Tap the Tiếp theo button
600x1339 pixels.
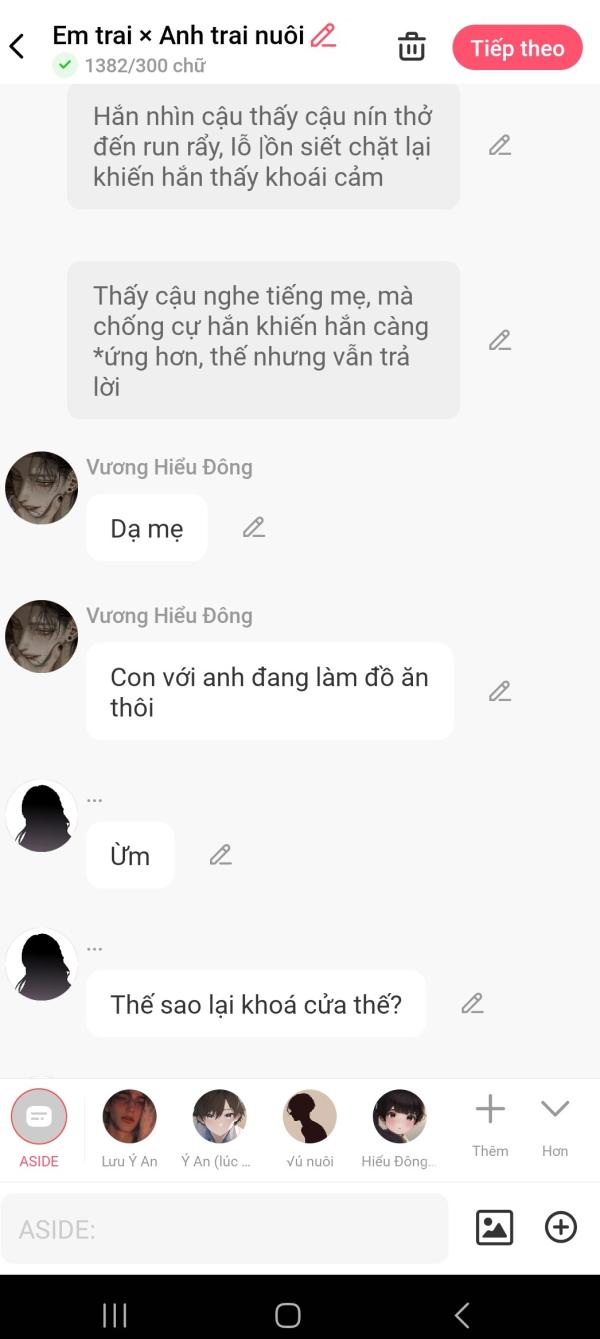[517, 48]
